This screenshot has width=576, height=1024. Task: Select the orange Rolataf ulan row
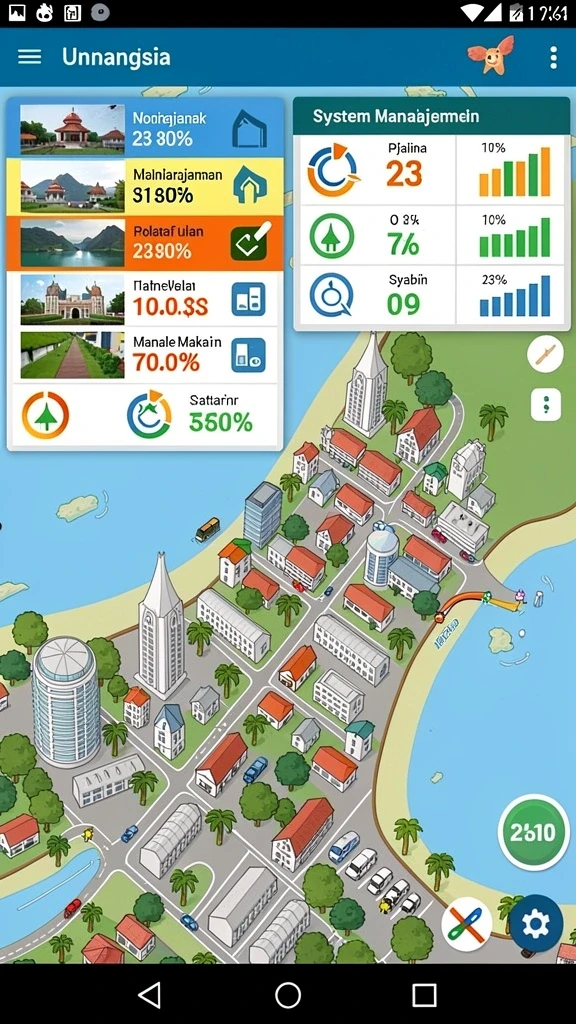pyautogui.click(x=145, y=242)
